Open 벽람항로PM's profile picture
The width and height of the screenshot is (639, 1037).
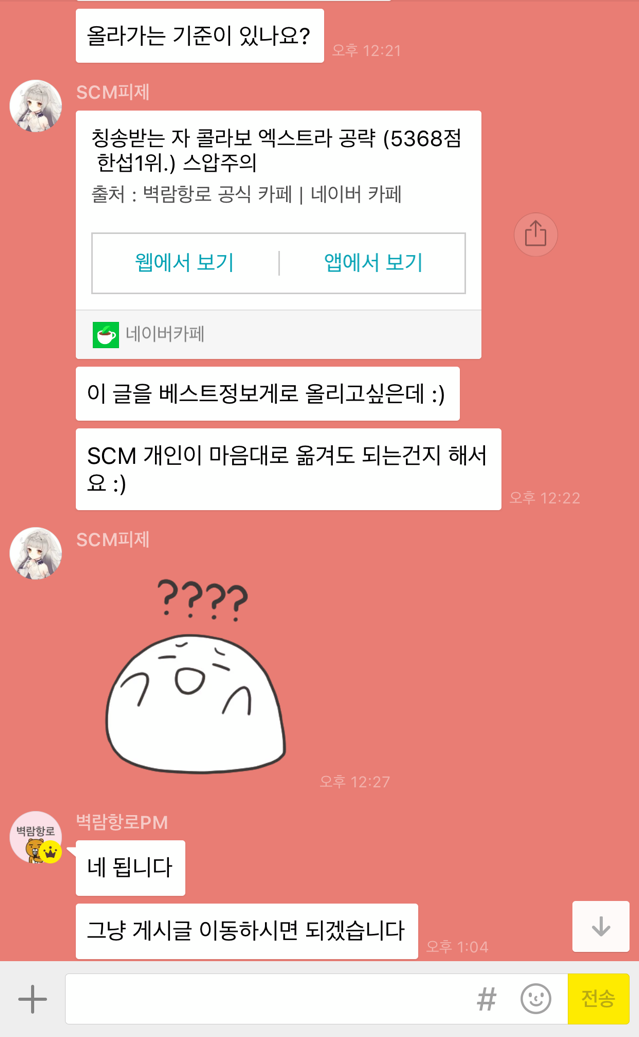(36, 836)
